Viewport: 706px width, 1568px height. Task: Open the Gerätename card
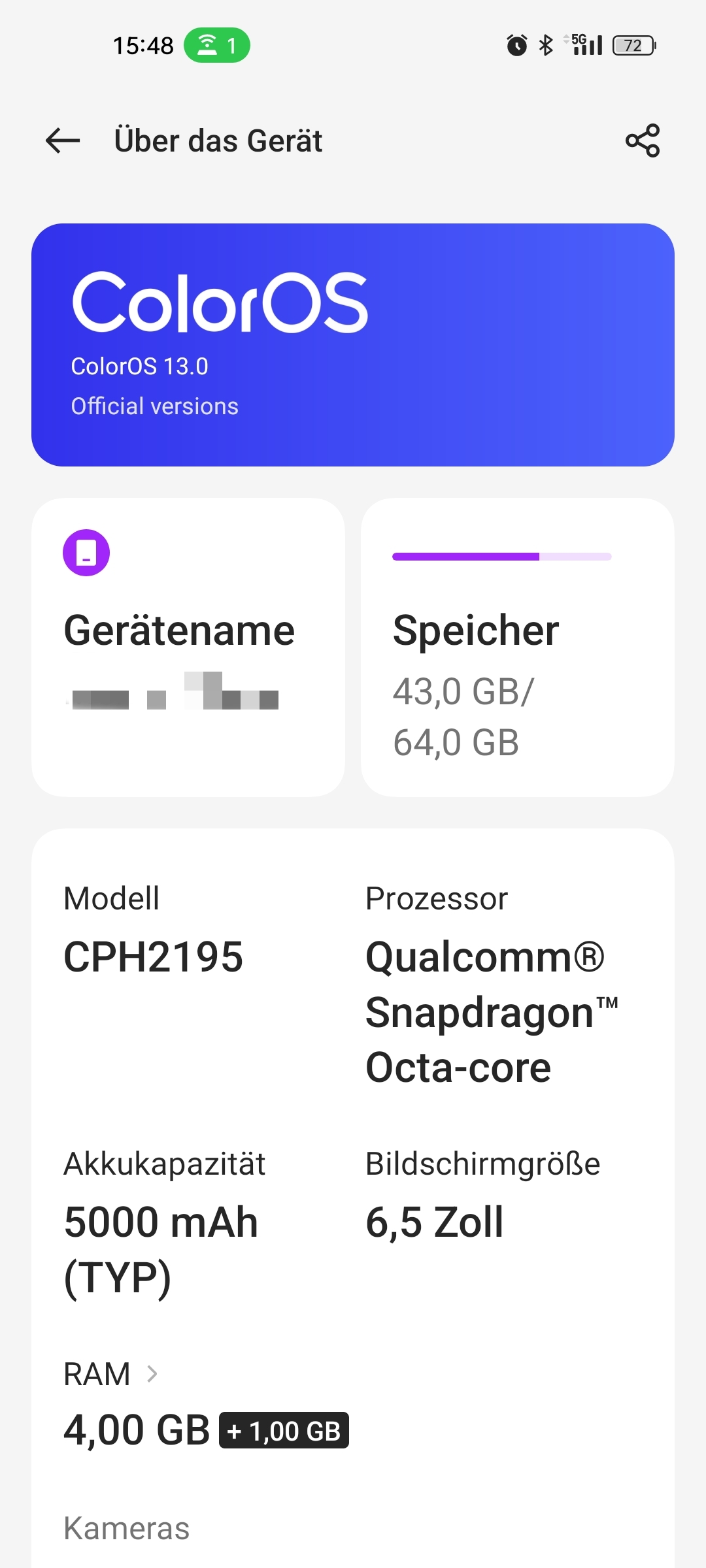188,647
